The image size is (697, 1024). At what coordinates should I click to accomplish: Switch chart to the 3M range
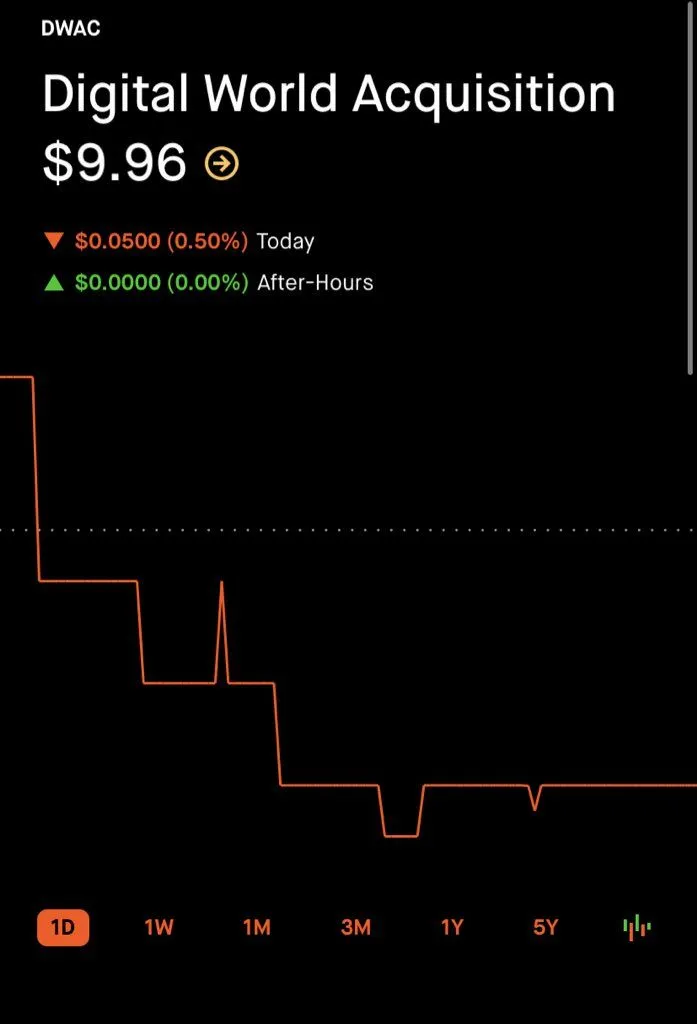click(x=355, y=927)
